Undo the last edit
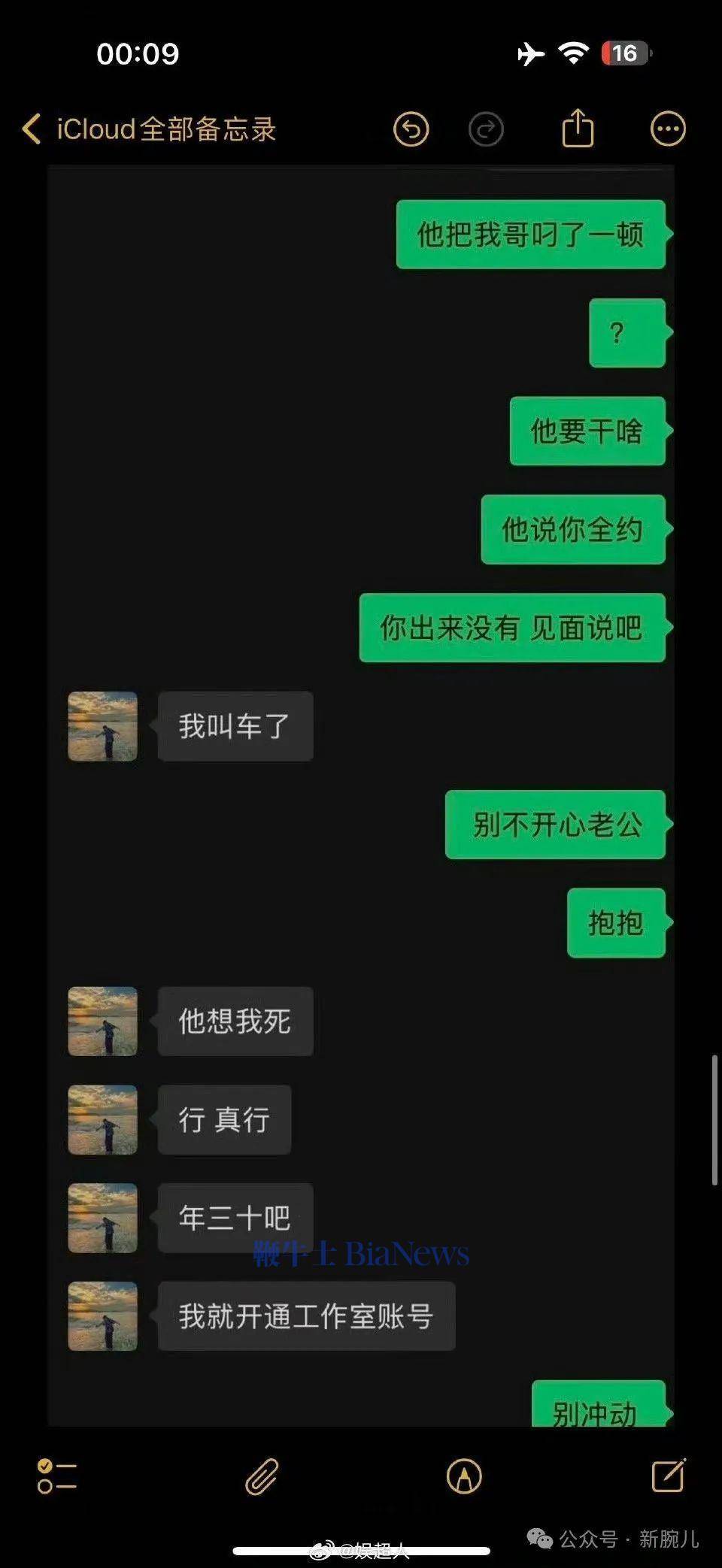722x1568 pixels. 411,129
